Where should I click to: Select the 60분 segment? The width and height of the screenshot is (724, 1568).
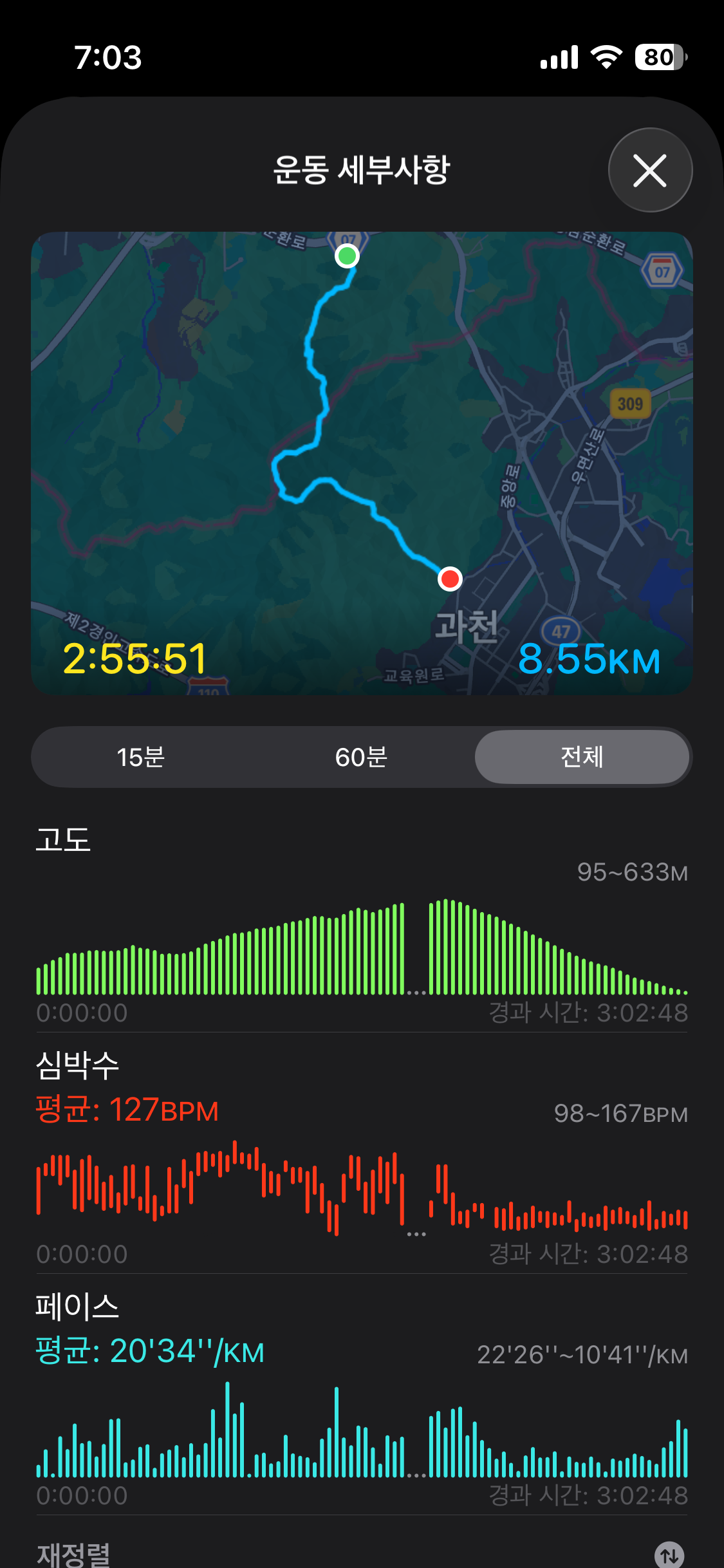point(361,757)
